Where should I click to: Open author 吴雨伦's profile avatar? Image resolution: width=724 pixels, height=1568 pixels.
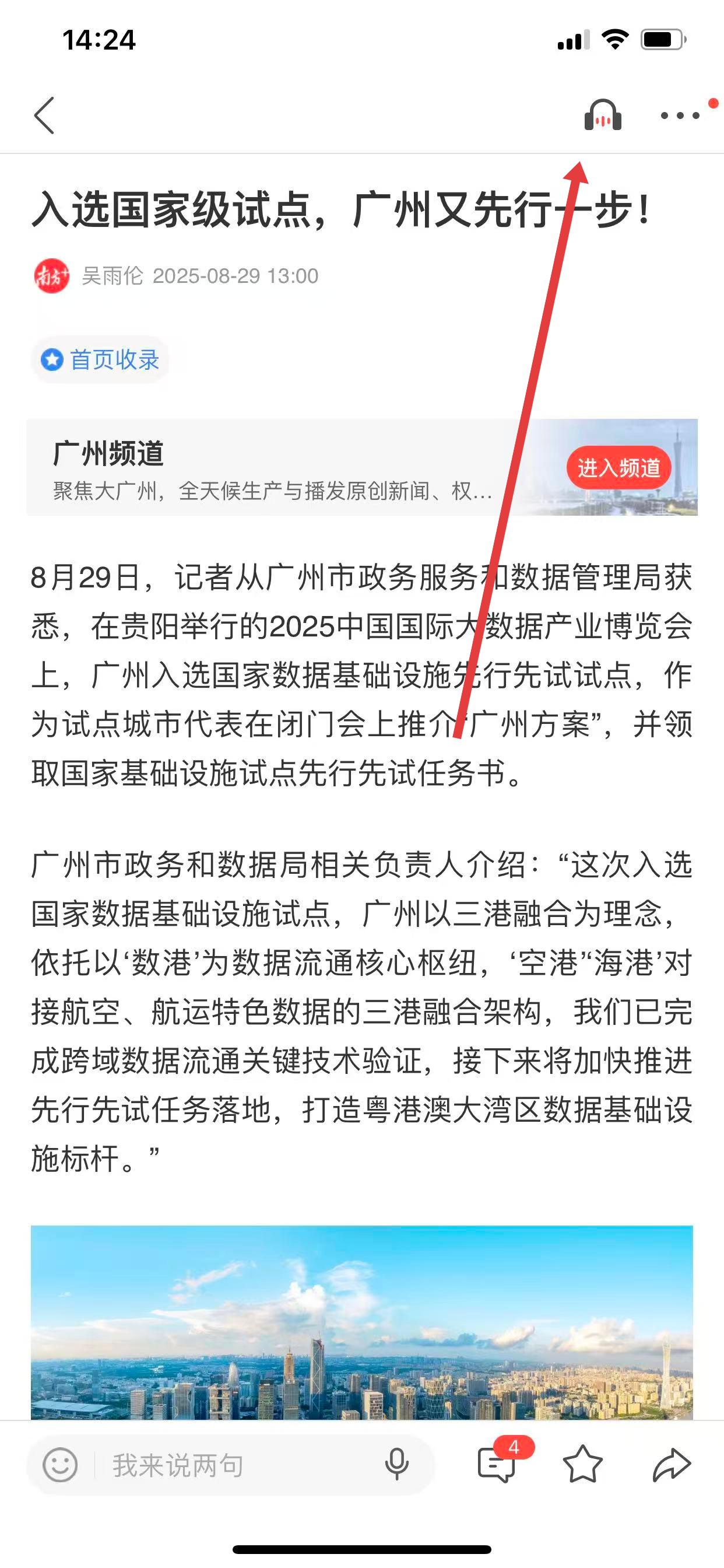tap(51, 276)
